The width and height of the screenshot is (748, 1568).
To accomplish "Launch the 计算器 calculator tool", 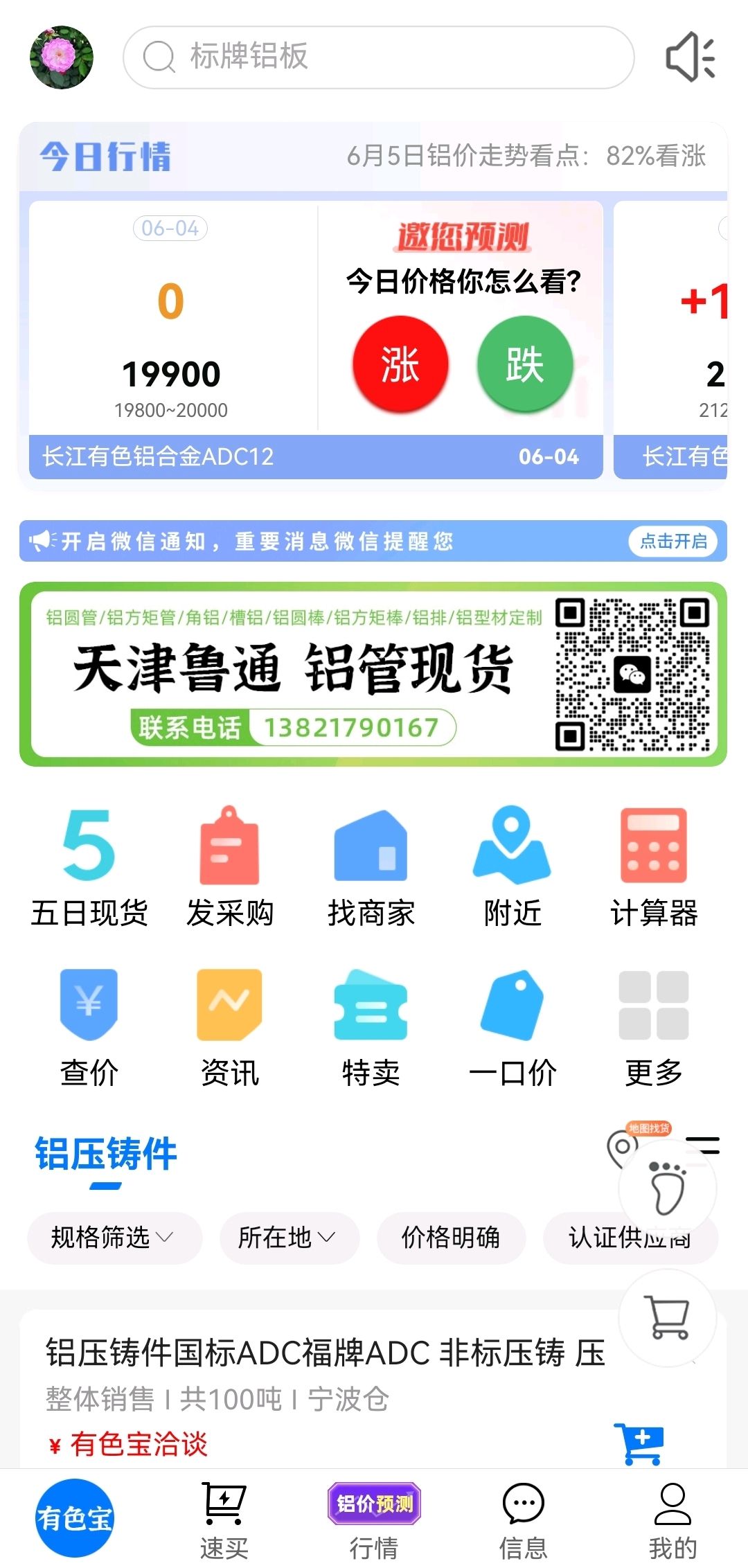I will click(x=654, y=867).
